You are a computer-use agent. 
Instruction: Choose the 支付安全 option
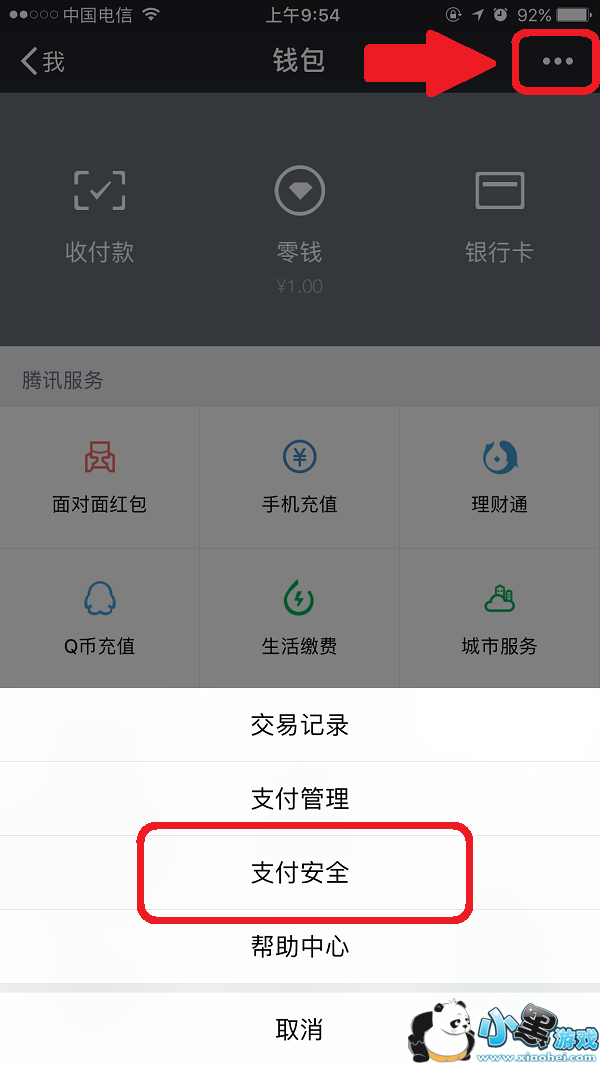tap(300, 872)
